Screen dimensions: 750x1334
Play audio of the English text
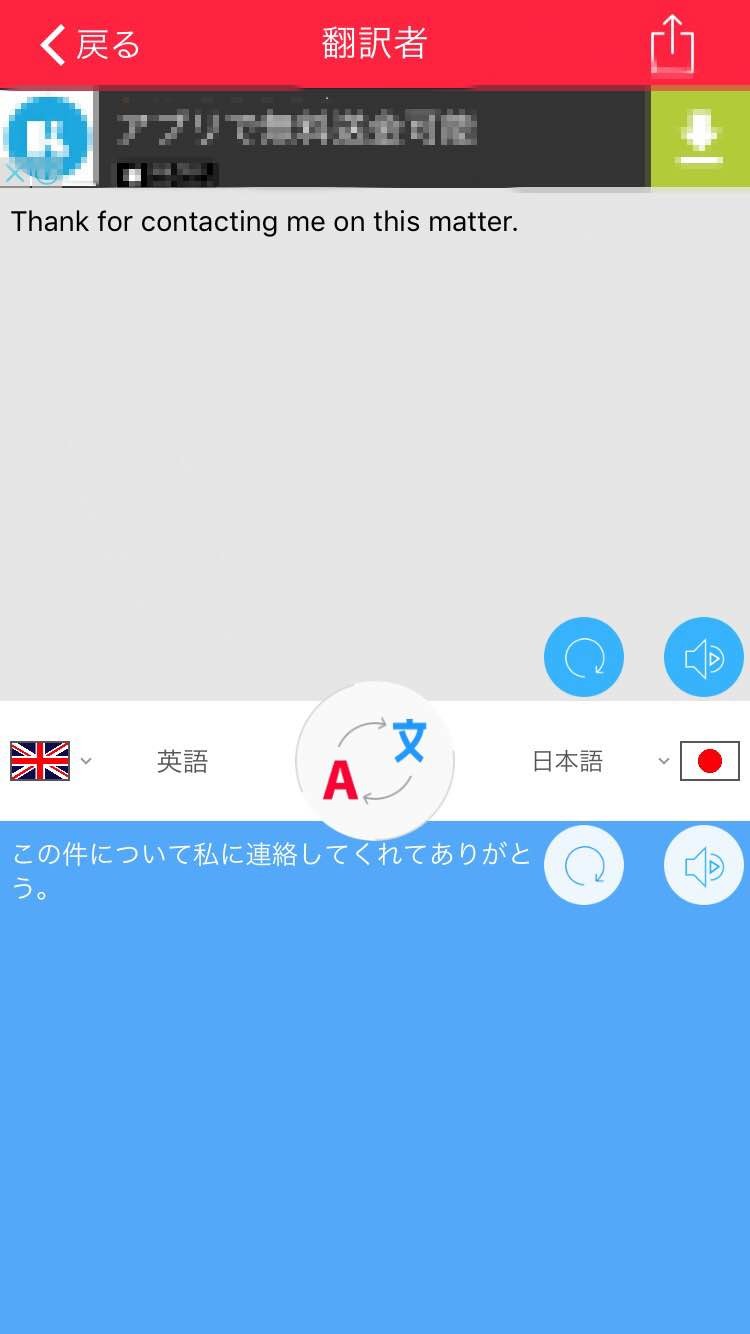[704, 657]
